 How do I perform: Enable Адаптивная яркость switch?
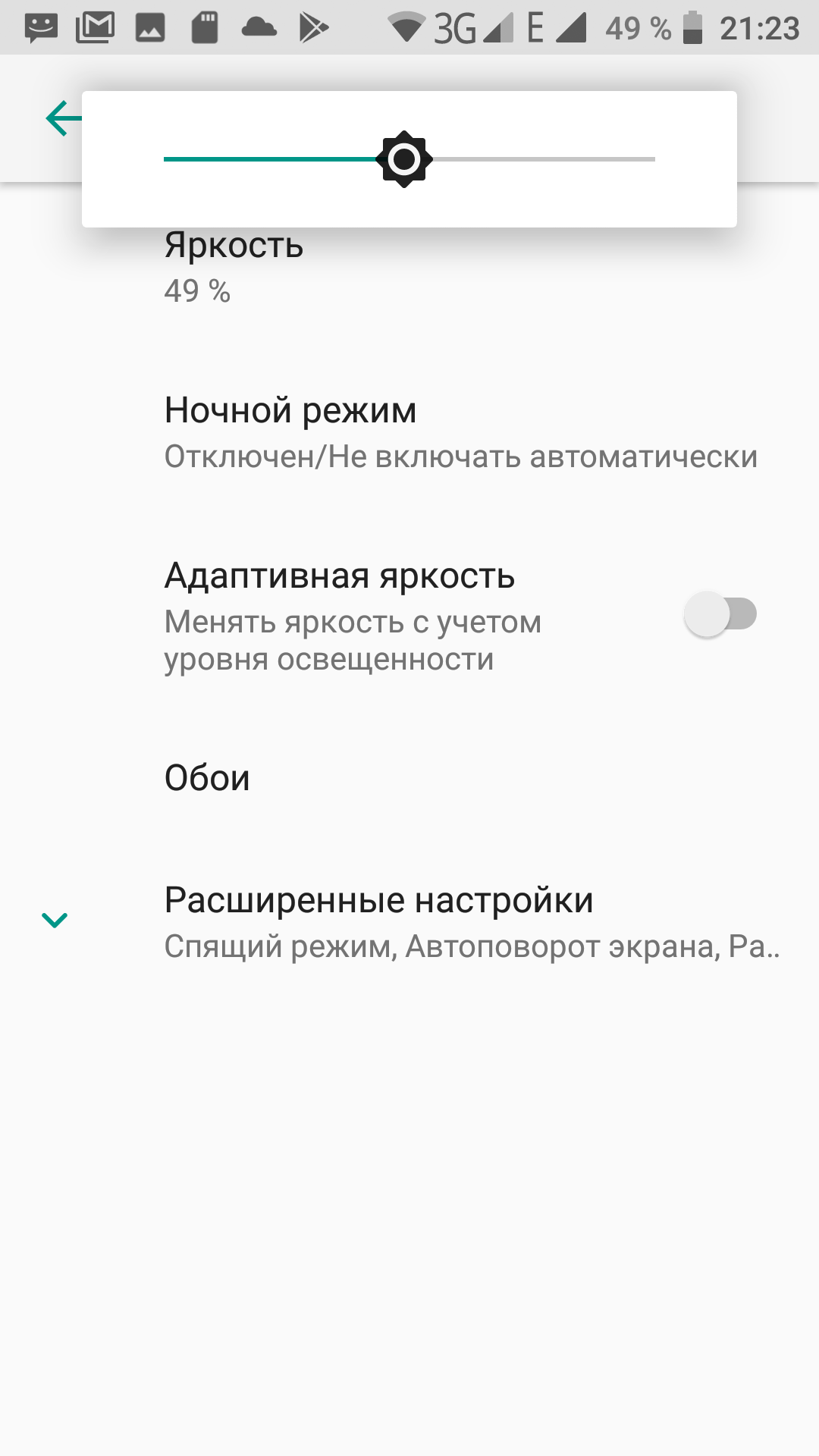(x=720, y=614)
